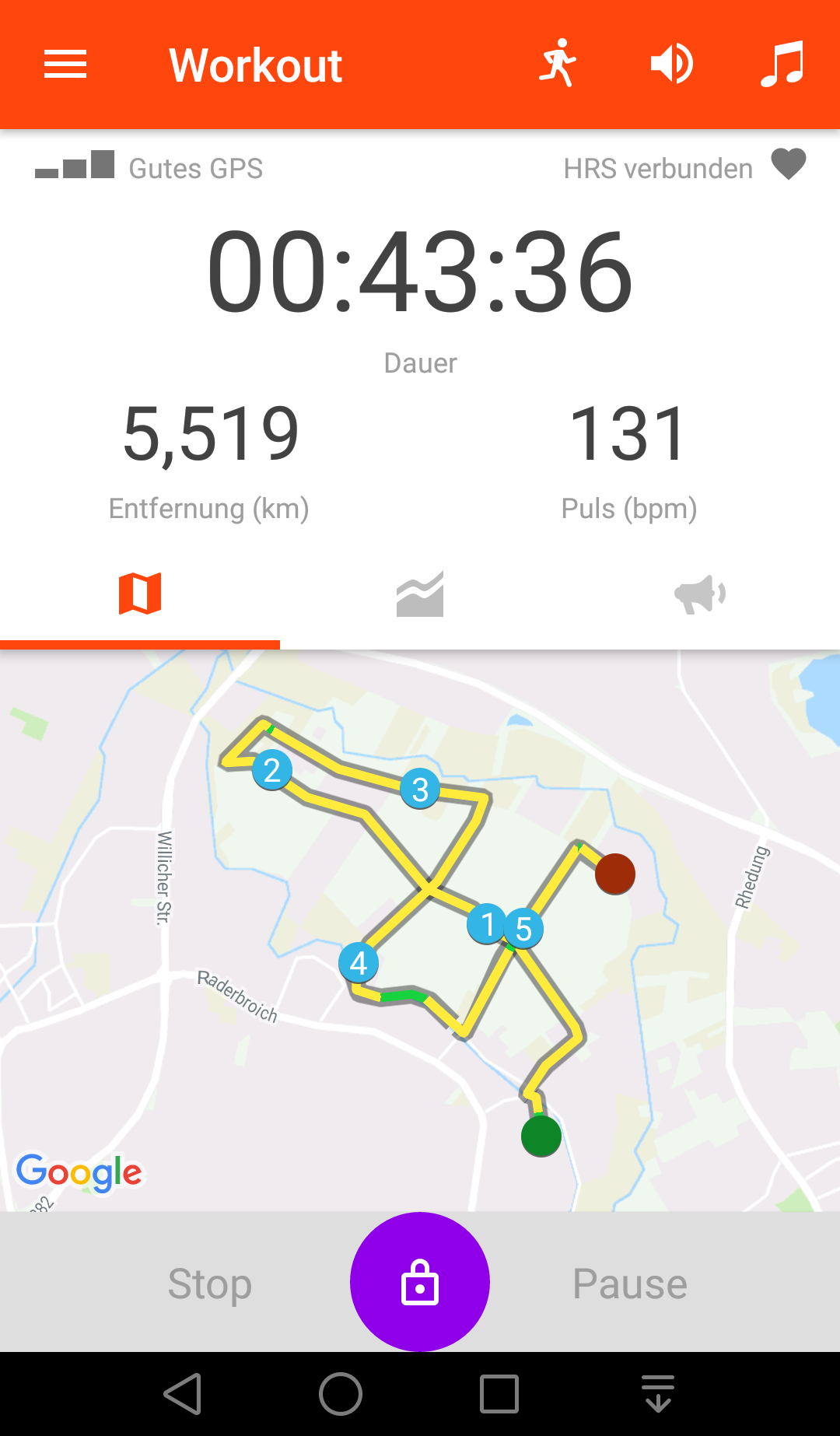840x1436 pixels.
Task: Go back using the system back button
Action: 184,1394
